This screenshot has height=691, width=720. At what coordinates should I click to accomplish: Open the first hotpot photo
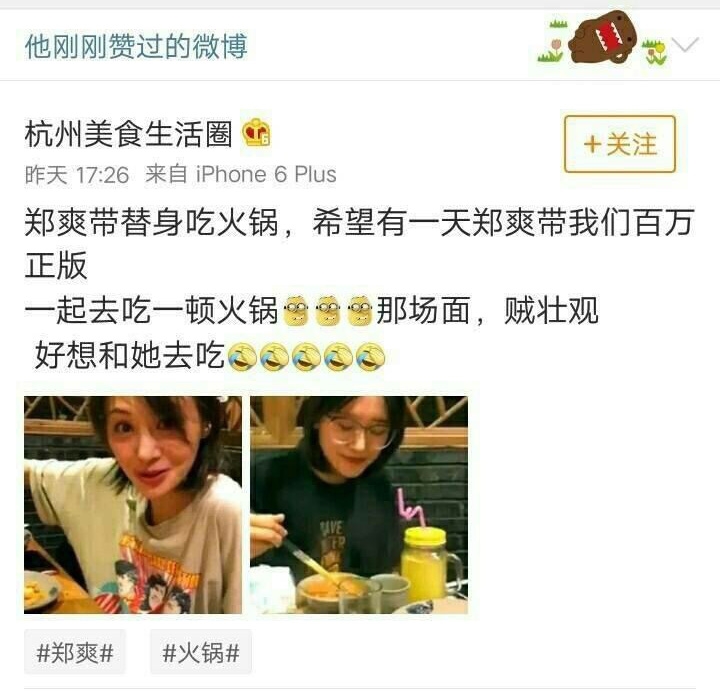pyautogui.click(x=133, y=504)
